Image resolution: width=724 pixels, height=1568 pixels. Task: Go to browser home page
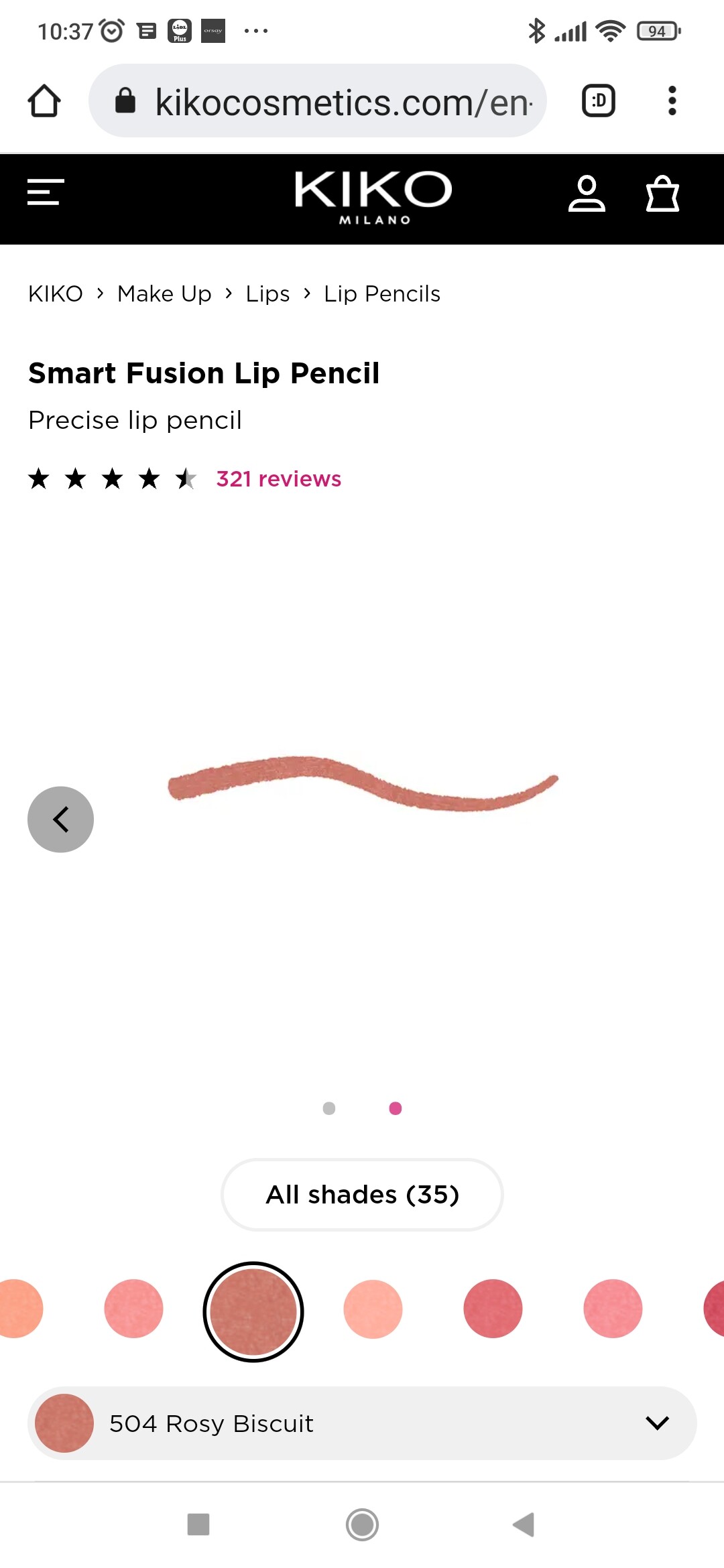click(x=44, y=101)
